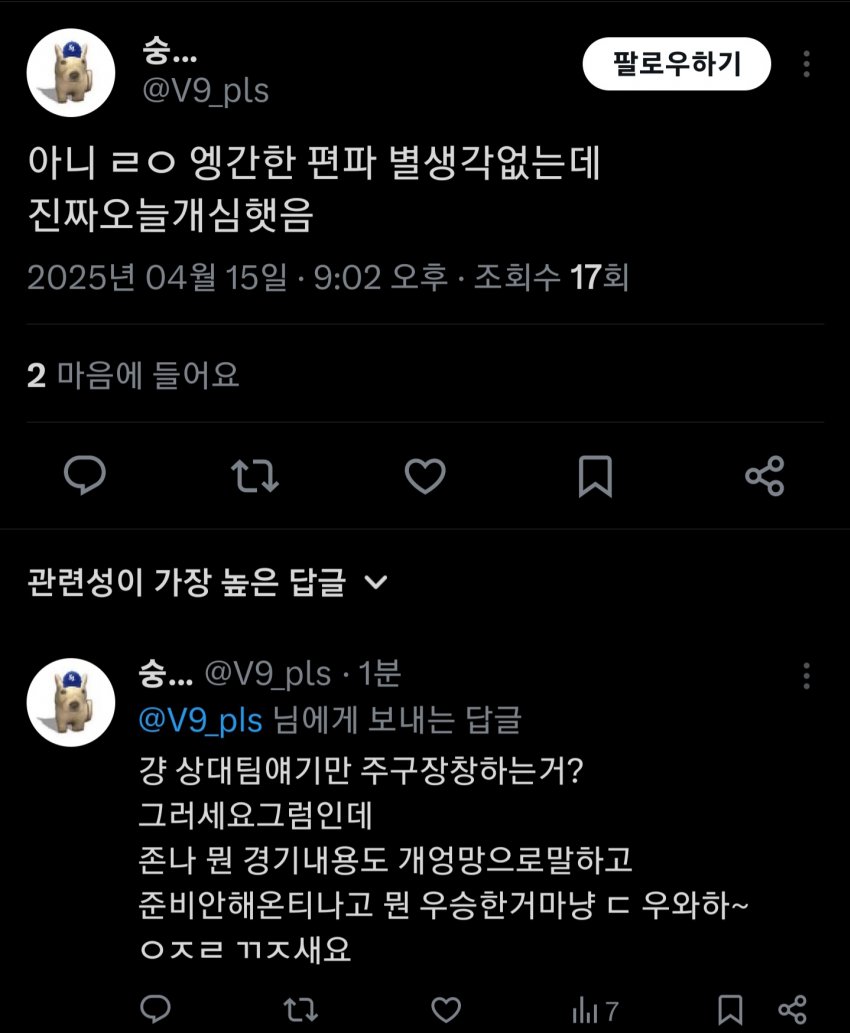
Task: Tap the comment icon under the reply
Action: (155, 1008)
